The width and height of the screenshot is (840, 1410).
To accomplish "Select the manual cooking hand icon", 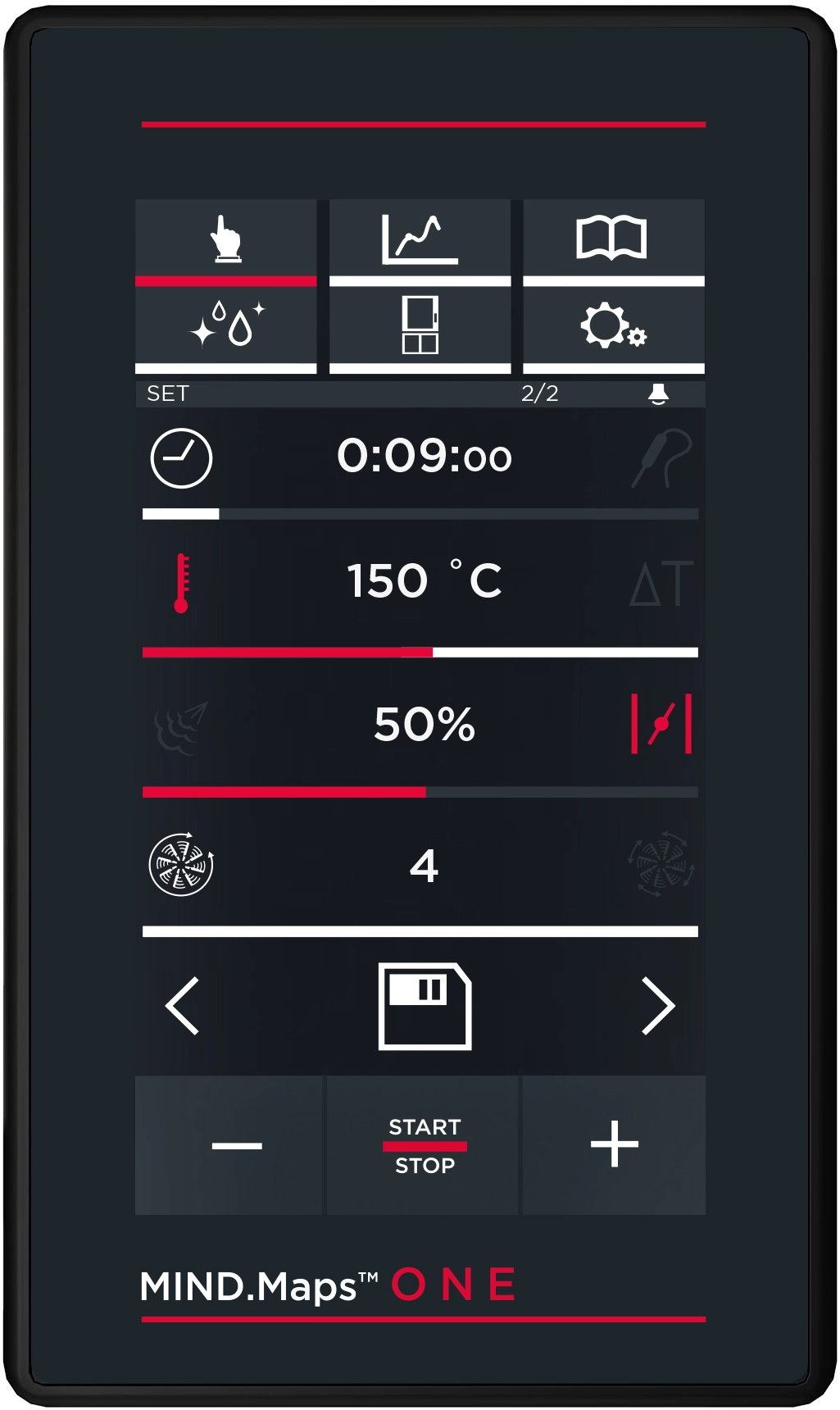I will [226, 239].
